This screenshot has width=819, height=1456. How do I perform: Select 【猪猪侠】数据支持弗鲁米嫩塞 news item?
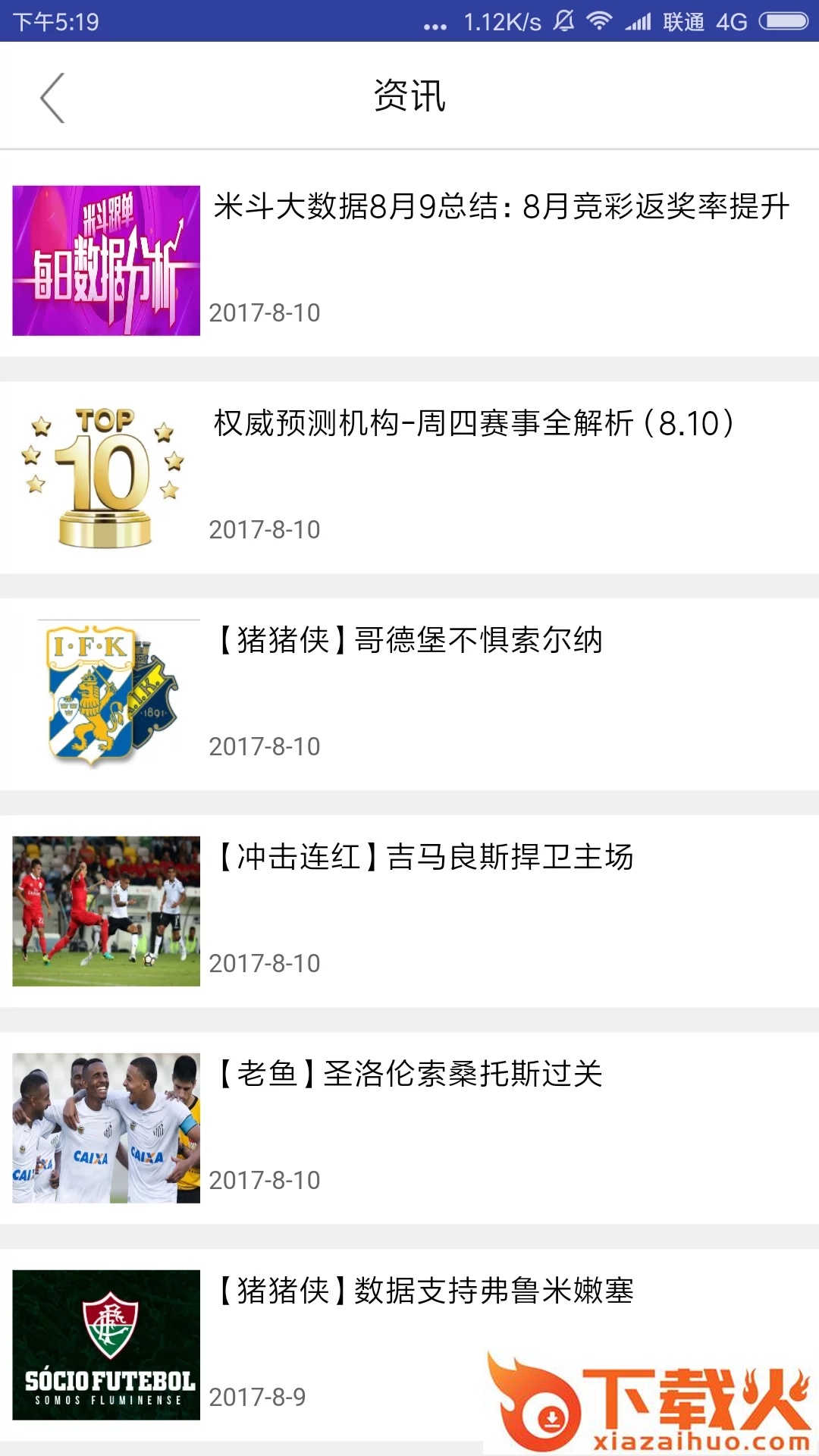(425, 1291)
